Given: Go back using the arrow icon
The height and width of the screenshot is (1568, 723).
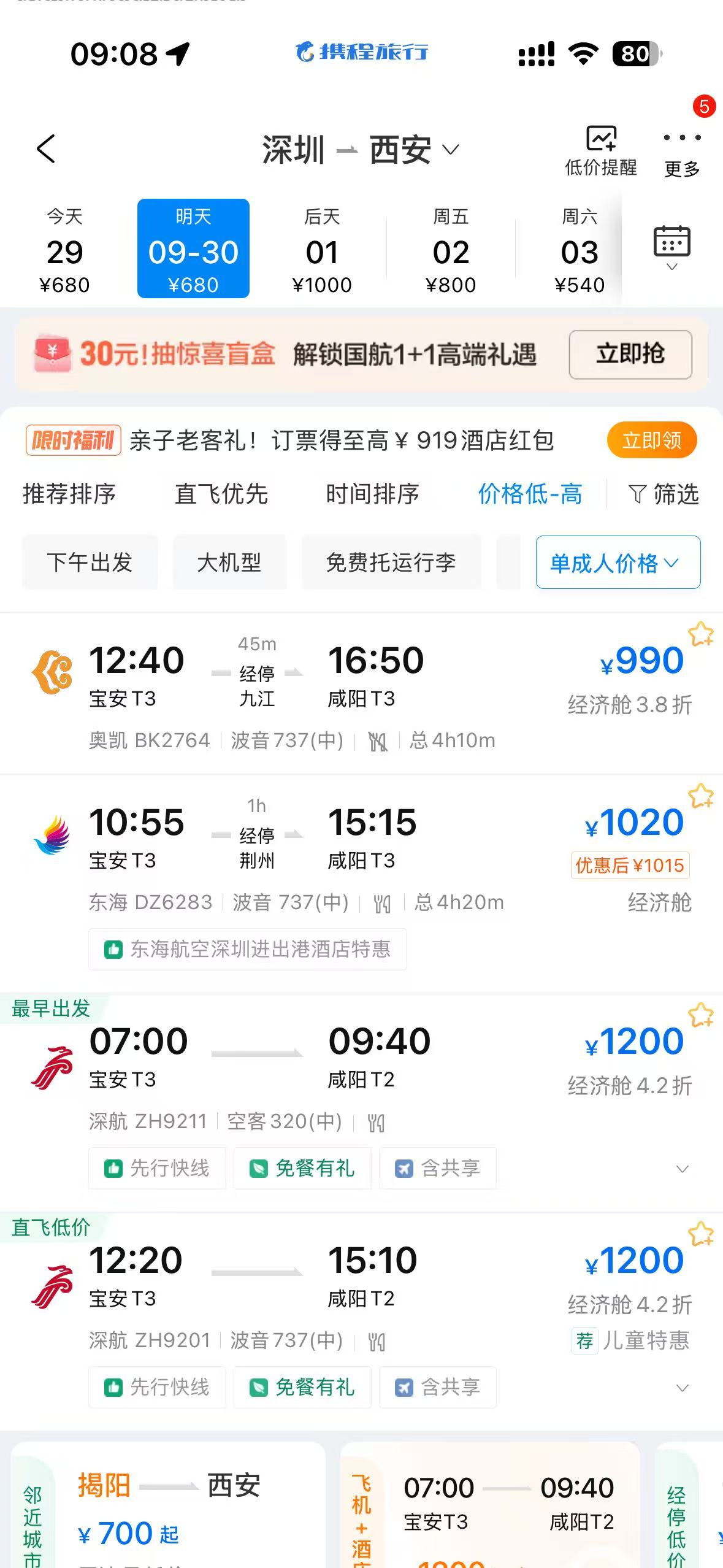Looking at the screenshot, I should point(46,149).
